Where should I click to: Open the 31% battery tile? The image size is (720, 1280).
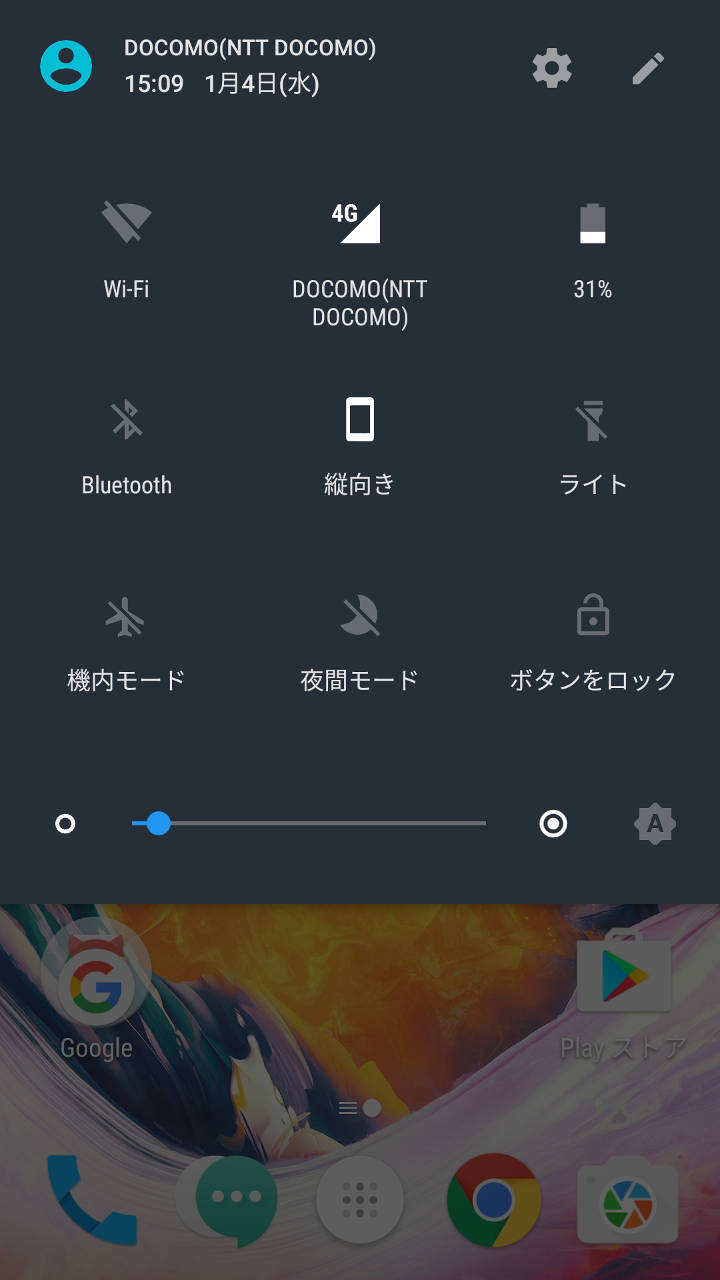tap(592, 224)
